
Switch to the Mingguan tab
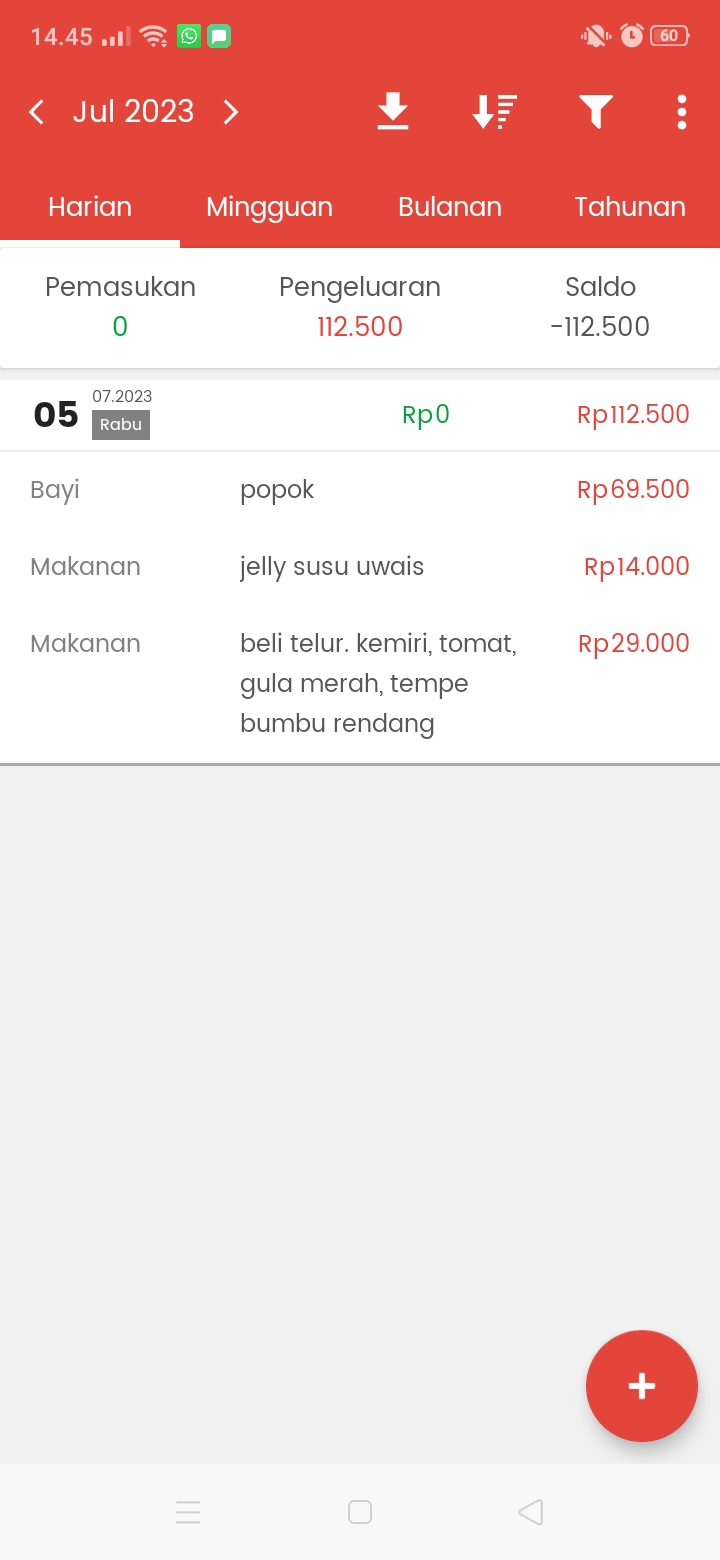pos(269,207)
